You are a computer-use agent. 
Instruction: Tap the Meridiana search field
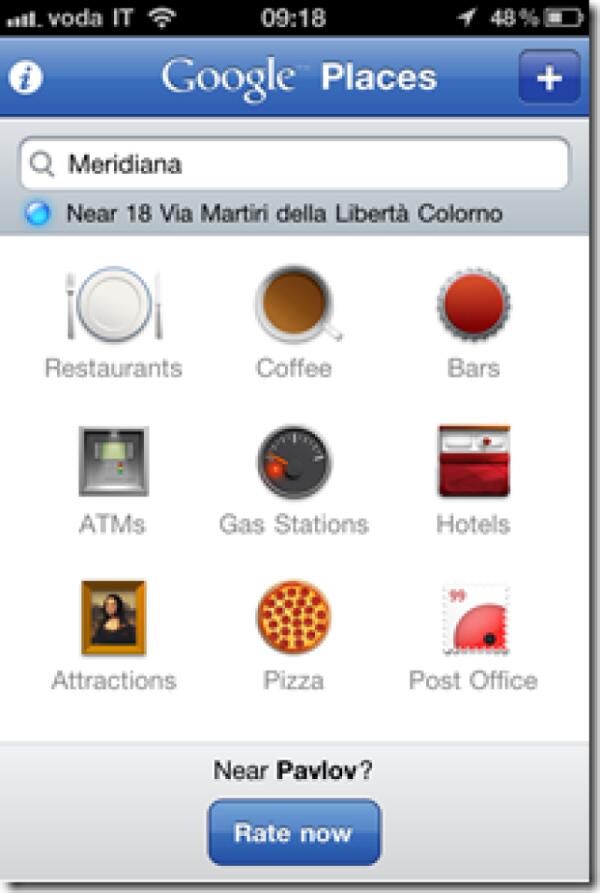295,164
